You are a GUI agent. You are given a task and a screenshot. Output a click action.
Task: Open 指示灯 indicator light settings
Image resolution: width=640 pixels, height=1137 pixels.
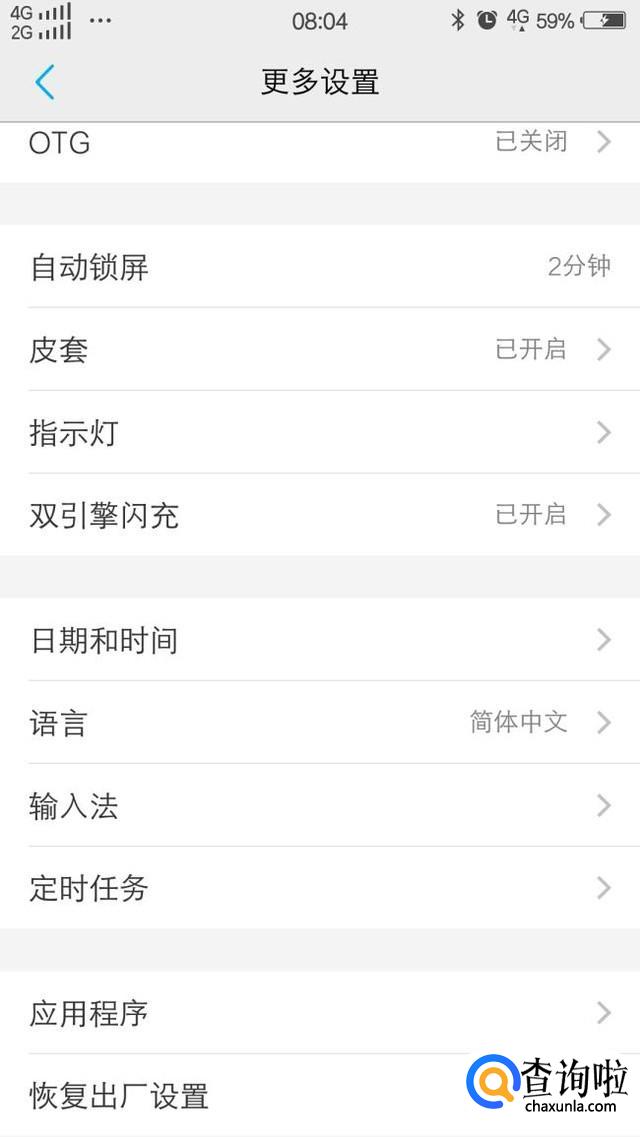coord(320,433)
